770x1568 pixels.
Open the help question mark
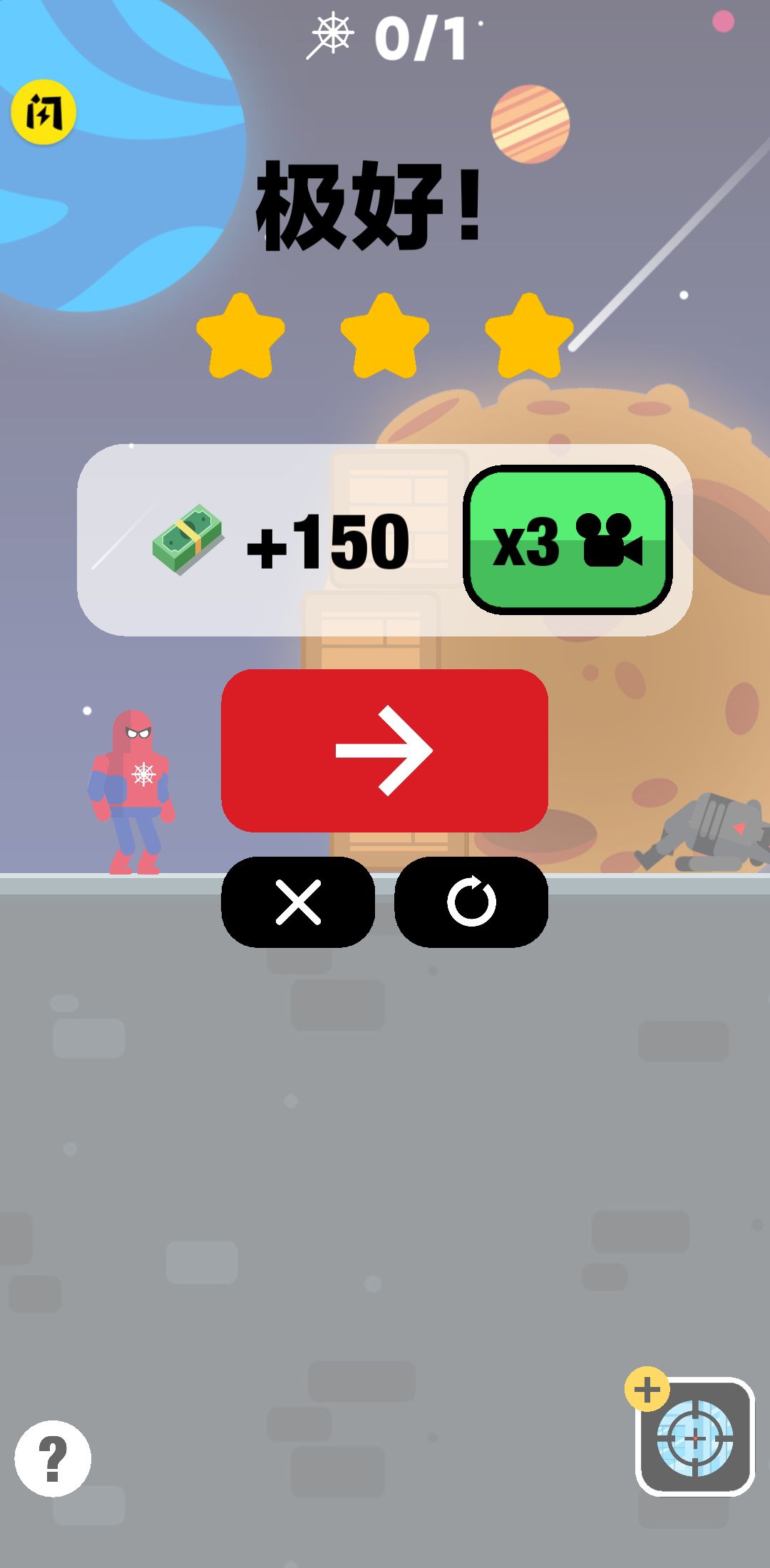[x=53, y=1458]
